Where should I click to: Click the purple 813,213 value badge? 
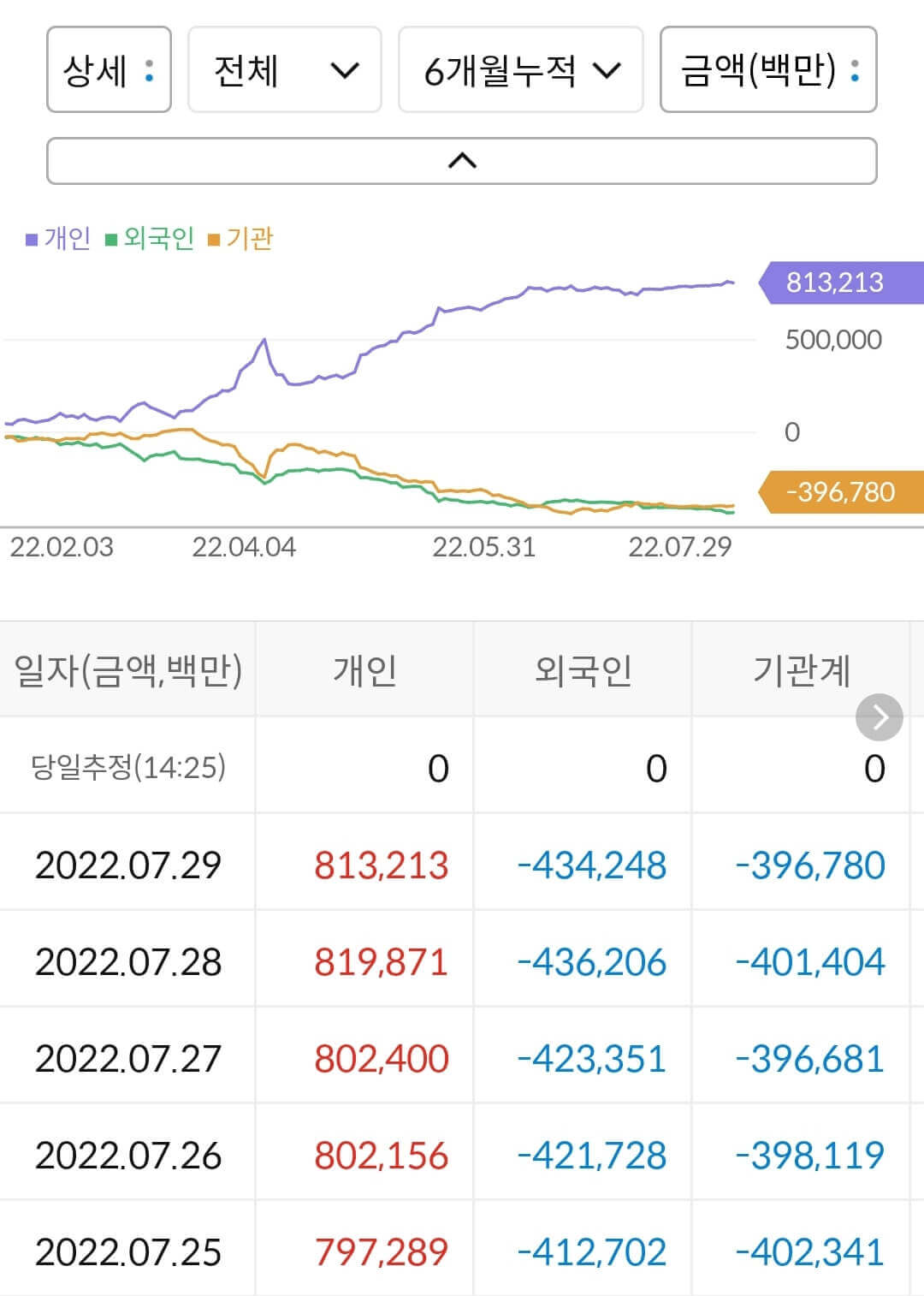point(834,282)
